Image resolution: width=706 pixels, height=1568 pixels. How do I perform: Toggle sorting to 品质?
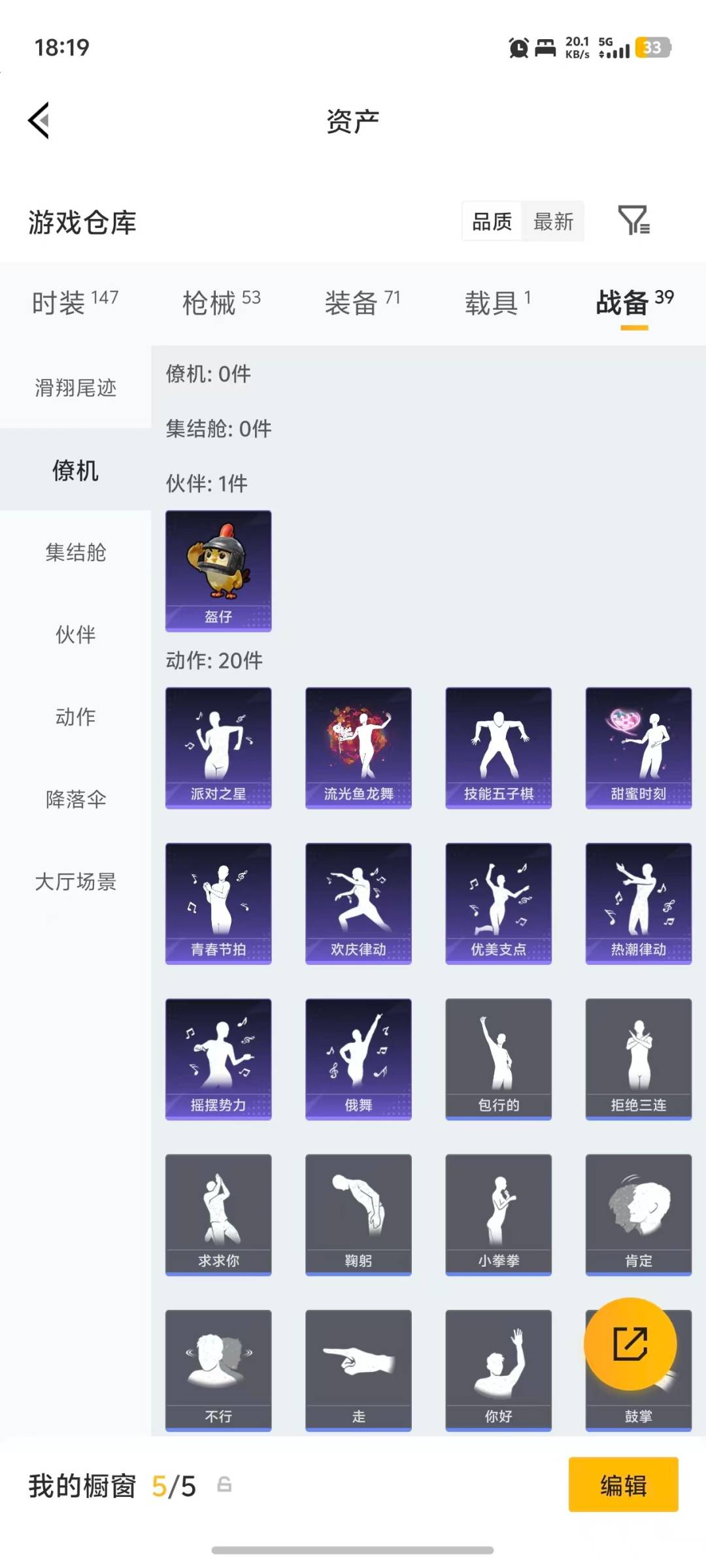[491, 221]
